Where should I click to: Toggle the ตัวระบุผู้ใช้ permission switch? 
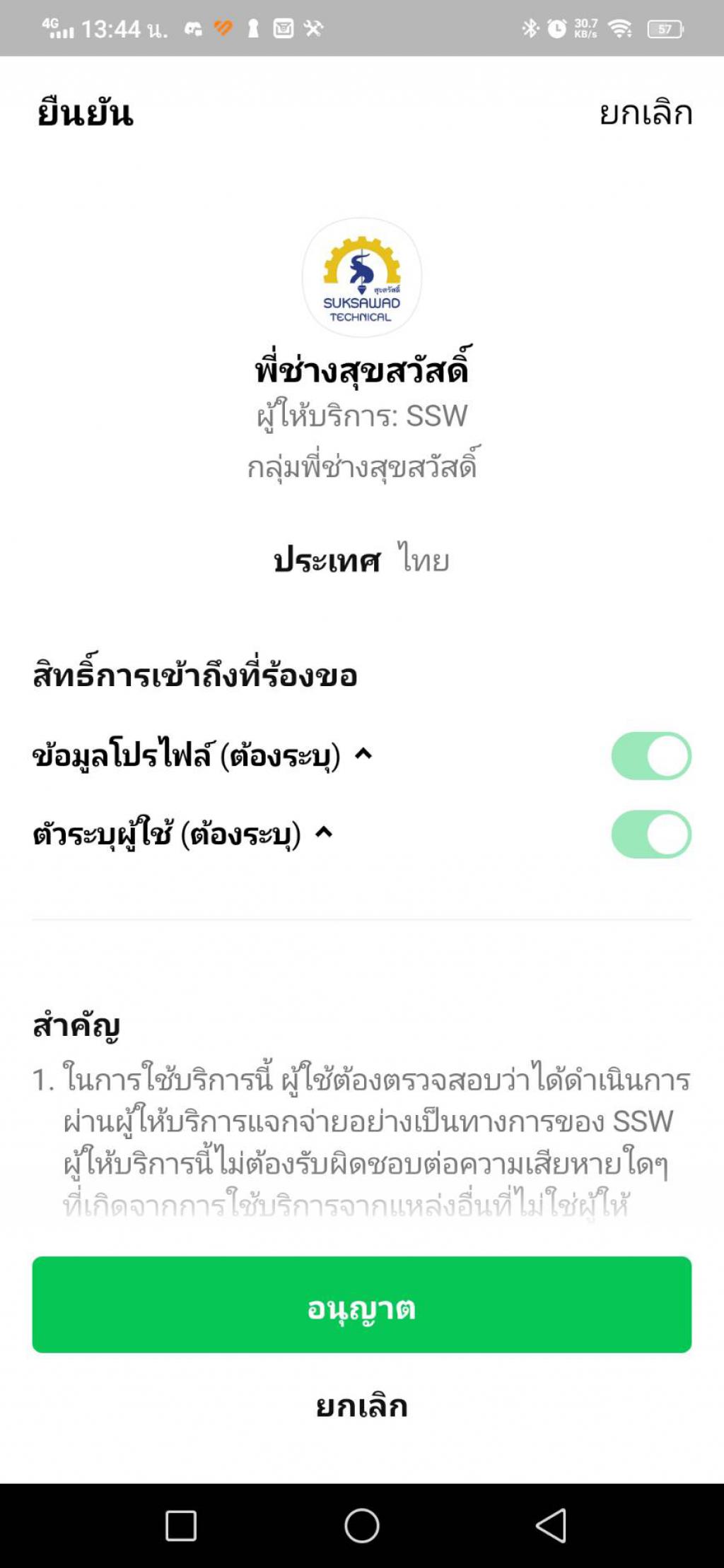[650, 834]
